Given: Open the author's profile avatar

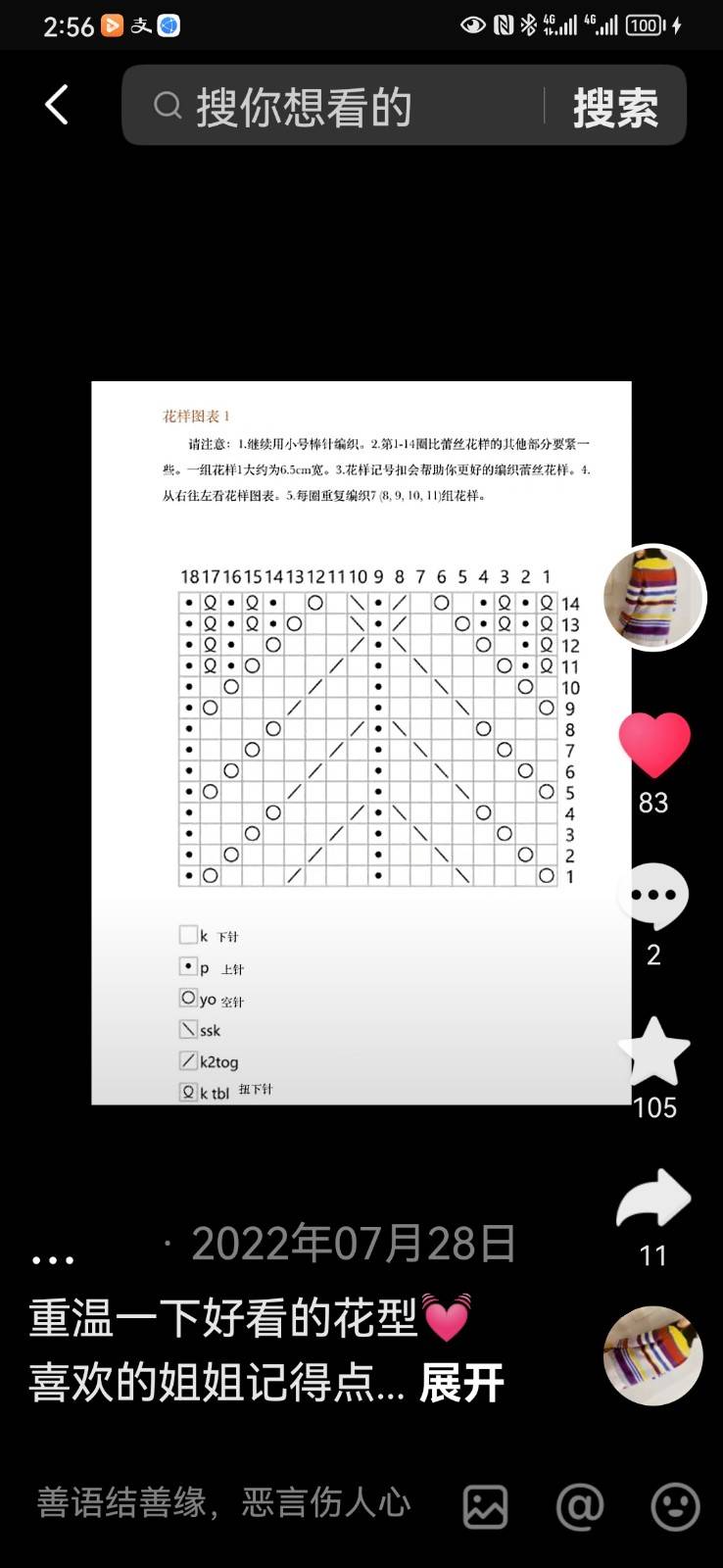Looking at the screenshot, I should click(653, 597).
